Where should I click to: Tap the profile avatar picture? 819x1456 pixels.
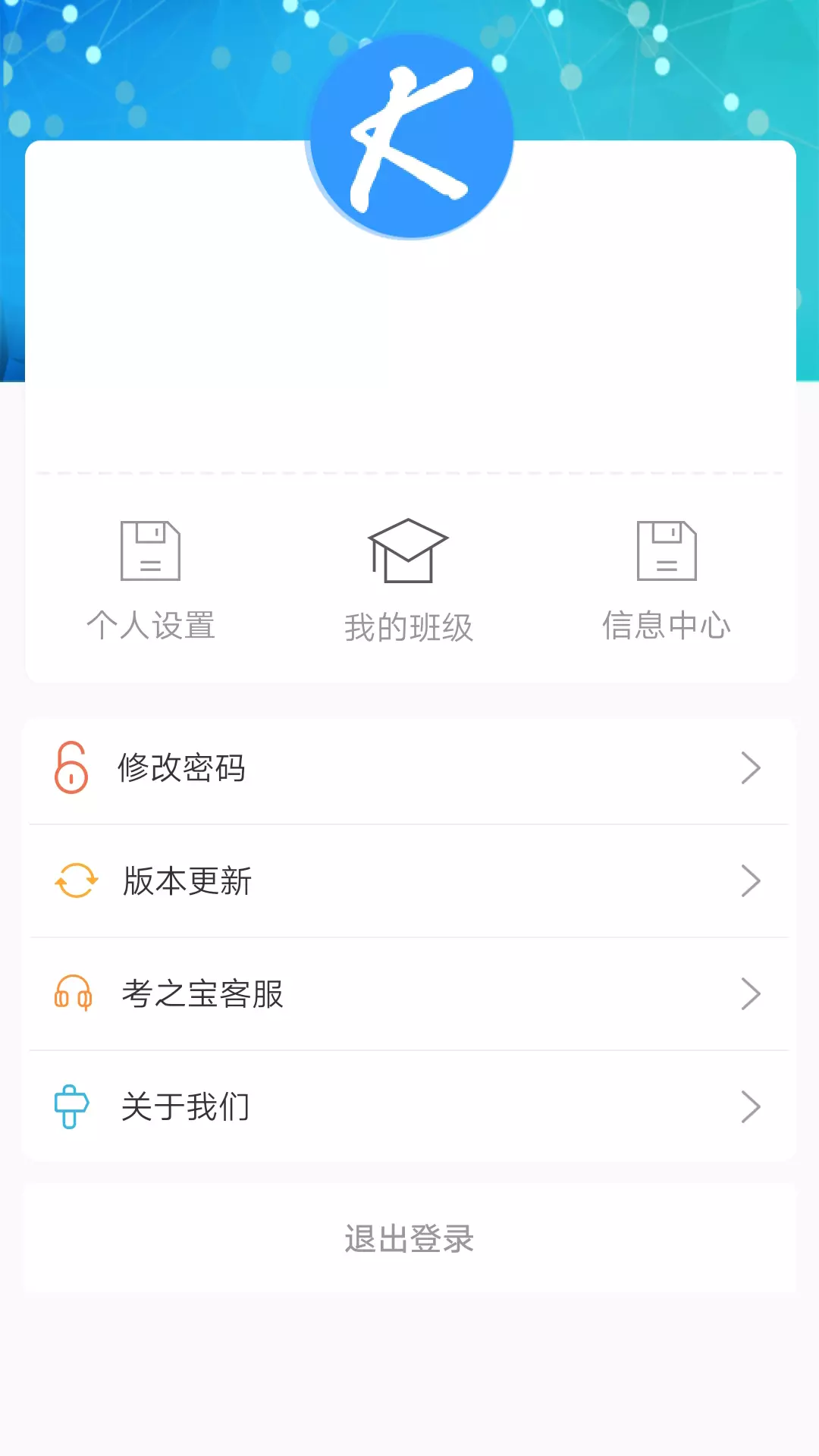410,136
